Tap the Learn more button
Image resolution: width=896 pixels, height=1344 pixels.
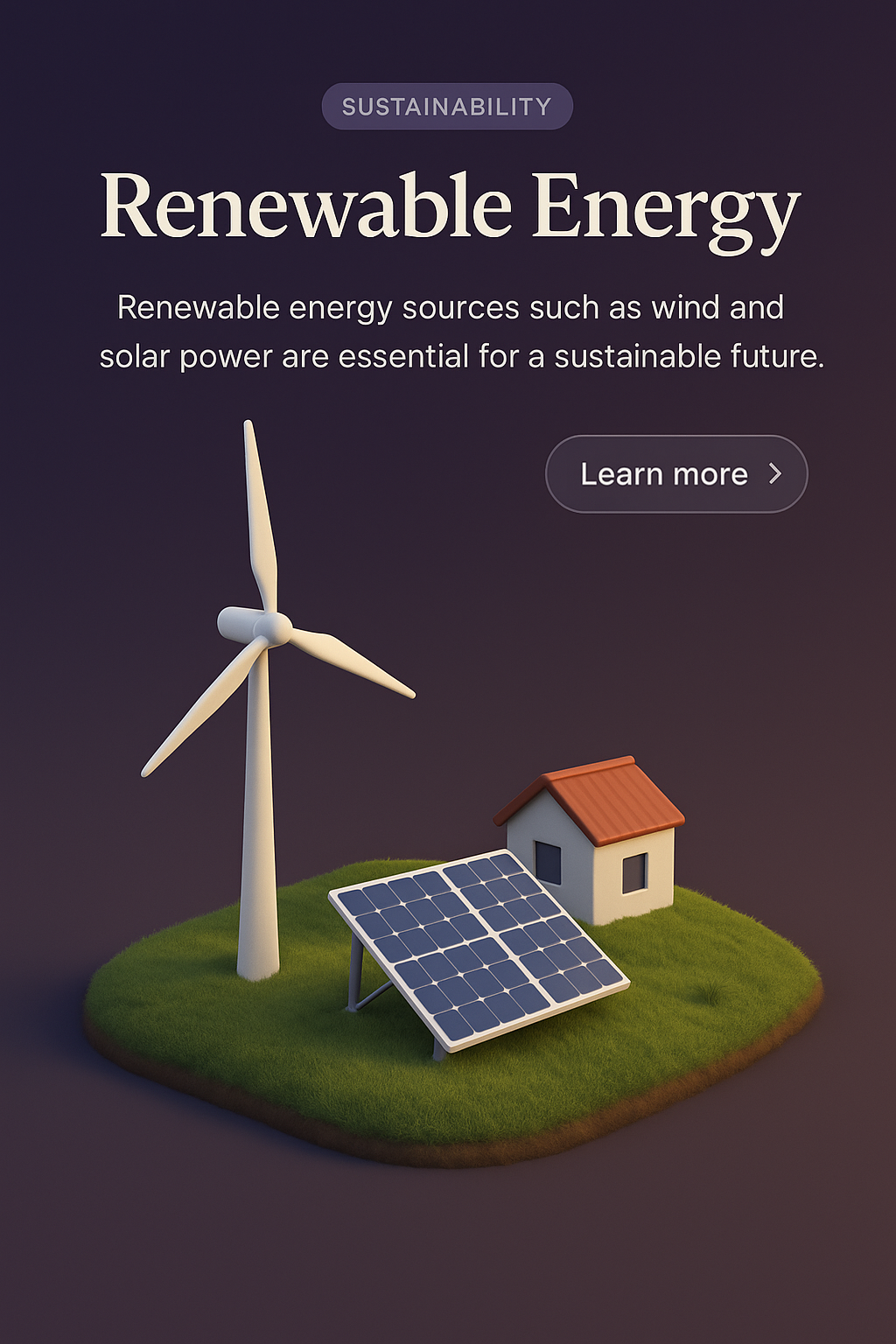coord(675,473)
